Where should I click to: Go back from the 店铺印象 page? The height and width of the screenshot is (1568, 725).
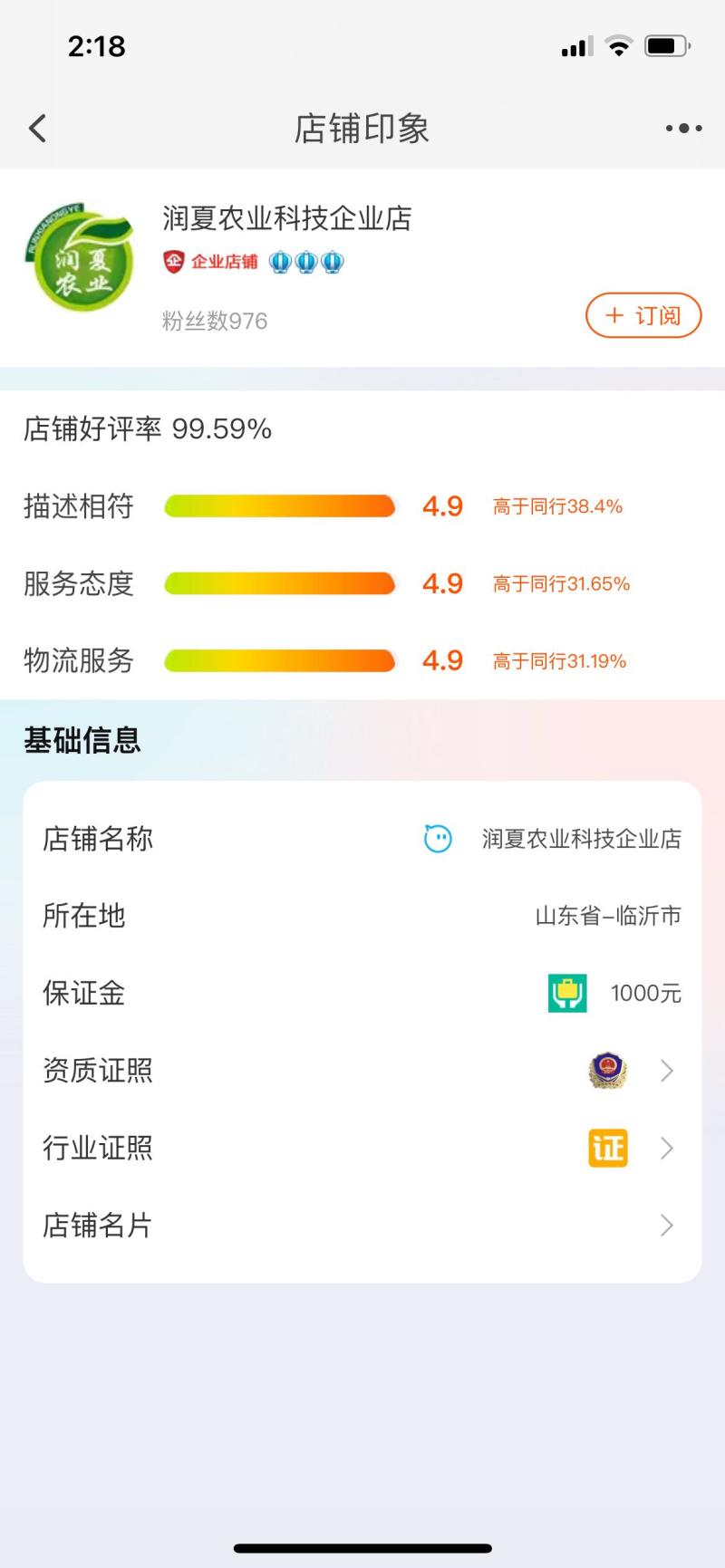click(x=37, y=129)
